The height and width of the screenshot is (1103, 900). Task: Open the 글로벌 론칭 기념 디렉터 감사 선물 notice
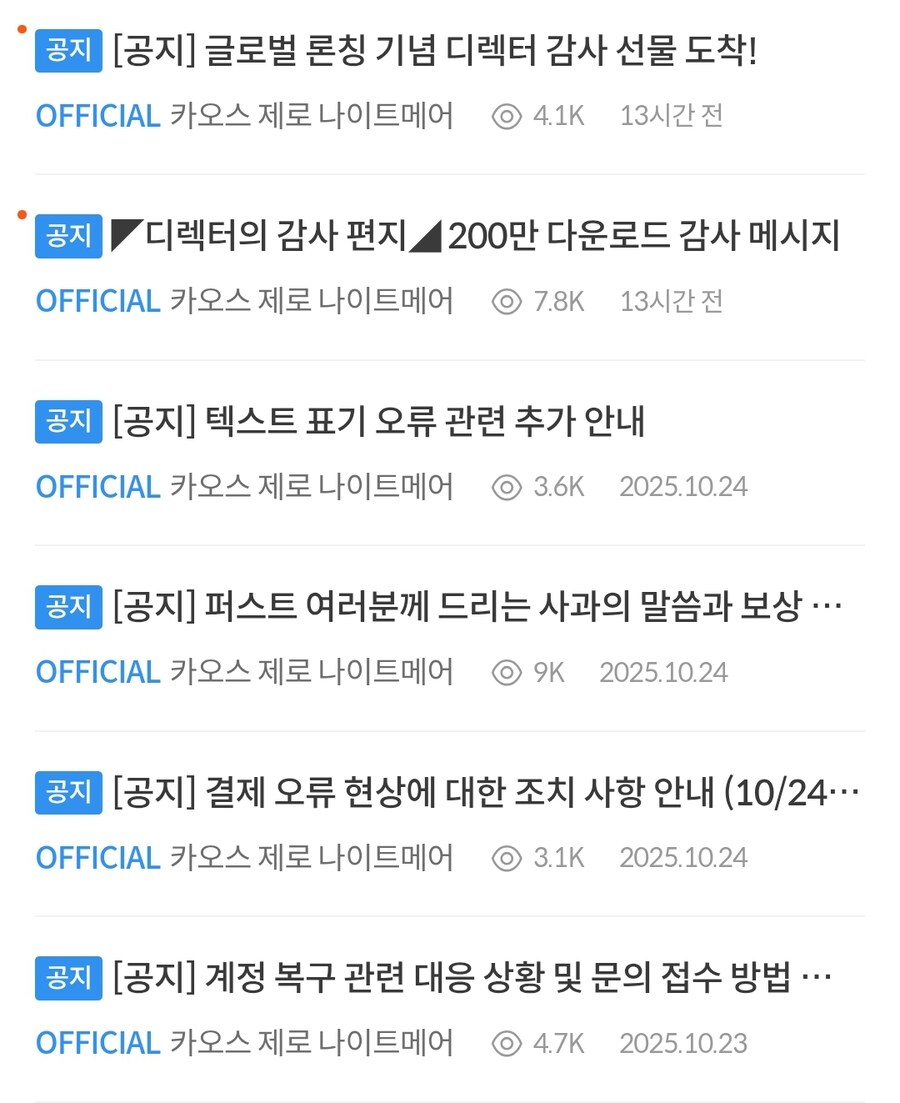point(435,51)
